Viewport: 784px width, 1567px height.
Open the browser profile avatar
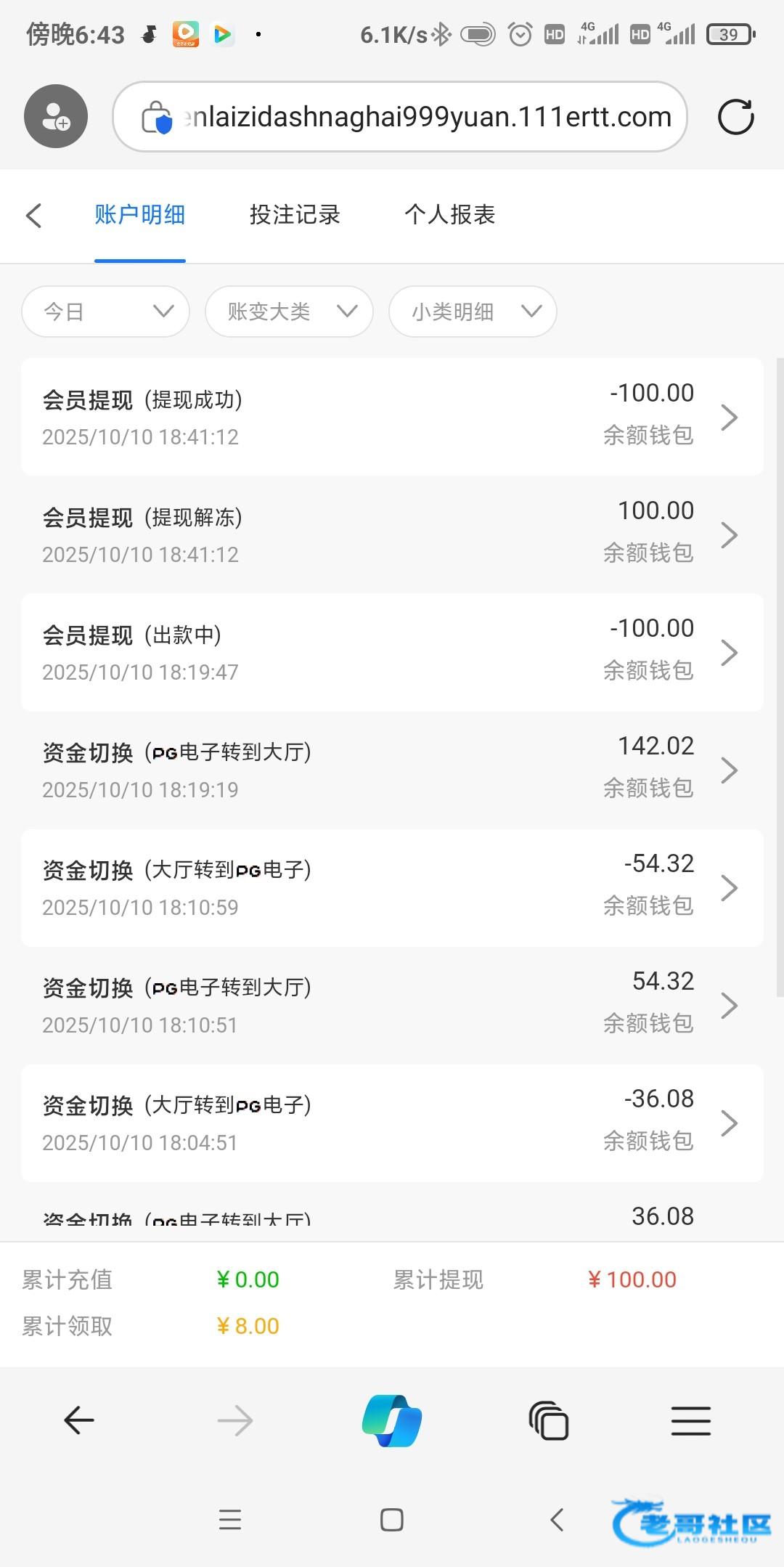pos(56,117)
